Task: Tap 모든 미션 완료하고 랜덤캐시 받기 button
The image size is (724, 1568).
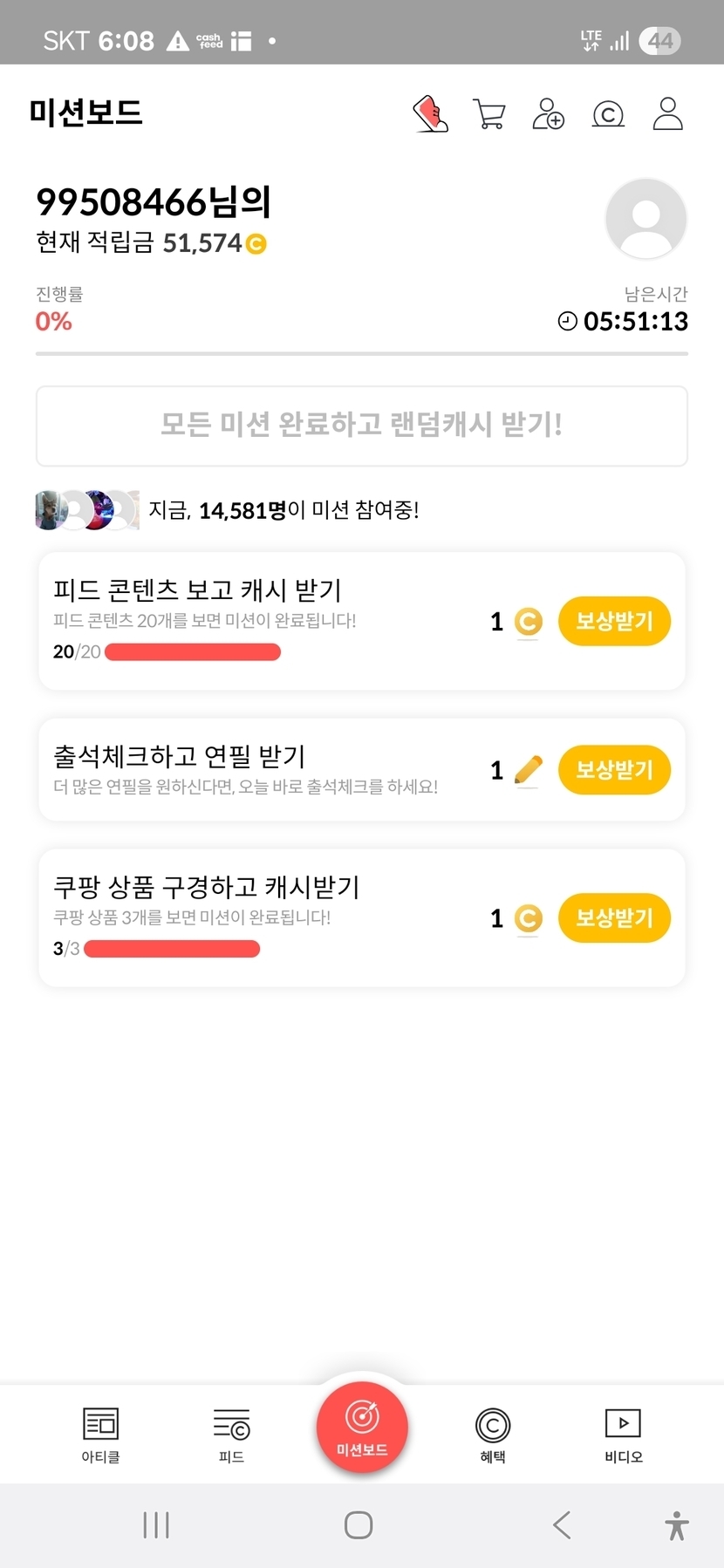Action: point(362,426)
